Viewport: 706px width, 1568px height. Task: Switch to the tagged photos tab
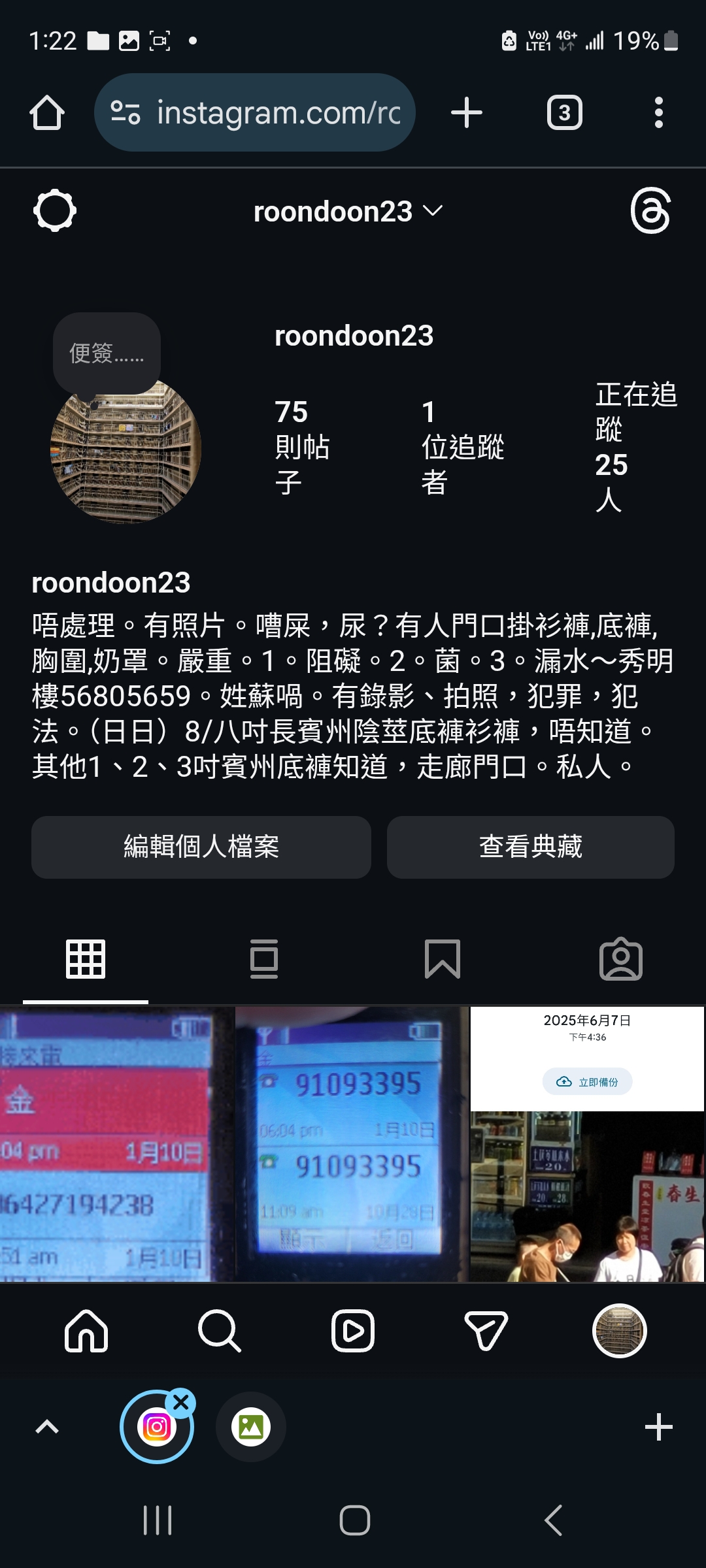(x=620, y=959)
